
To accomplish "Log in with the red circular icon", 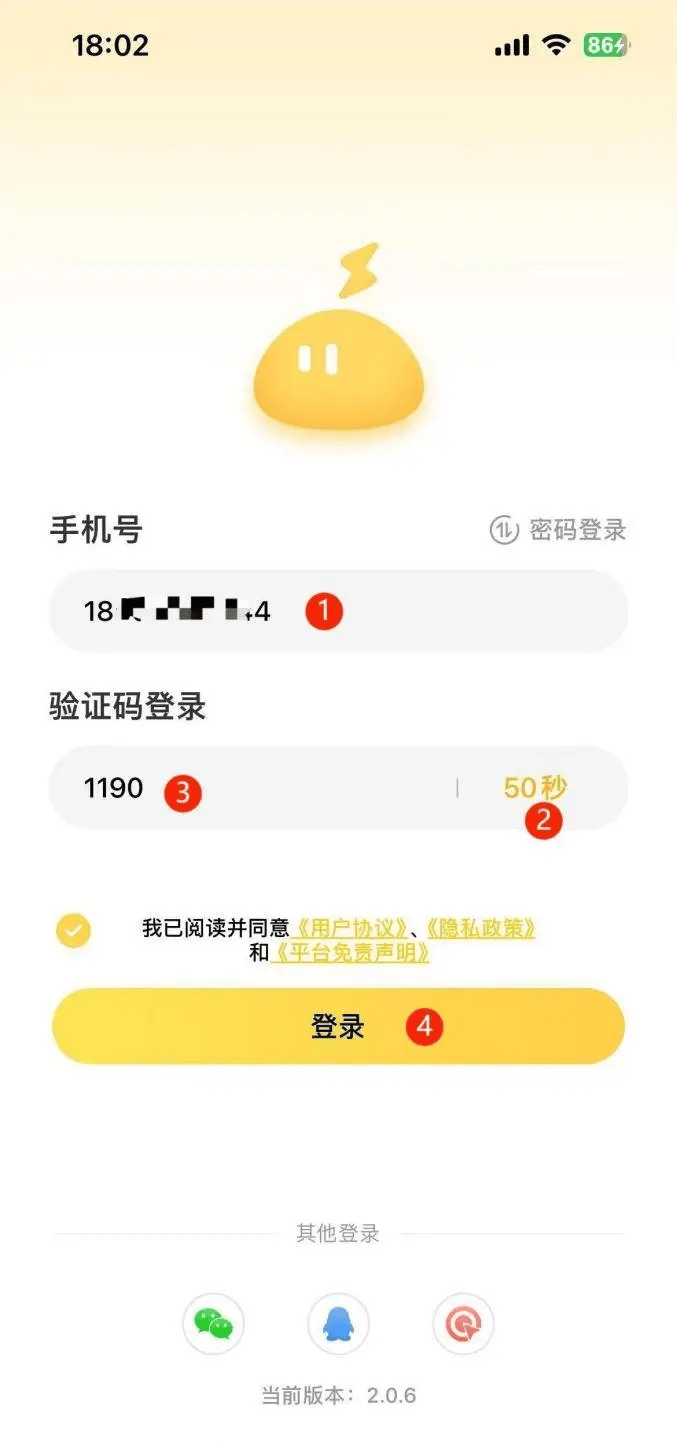I will click(x=463, y=1324).
